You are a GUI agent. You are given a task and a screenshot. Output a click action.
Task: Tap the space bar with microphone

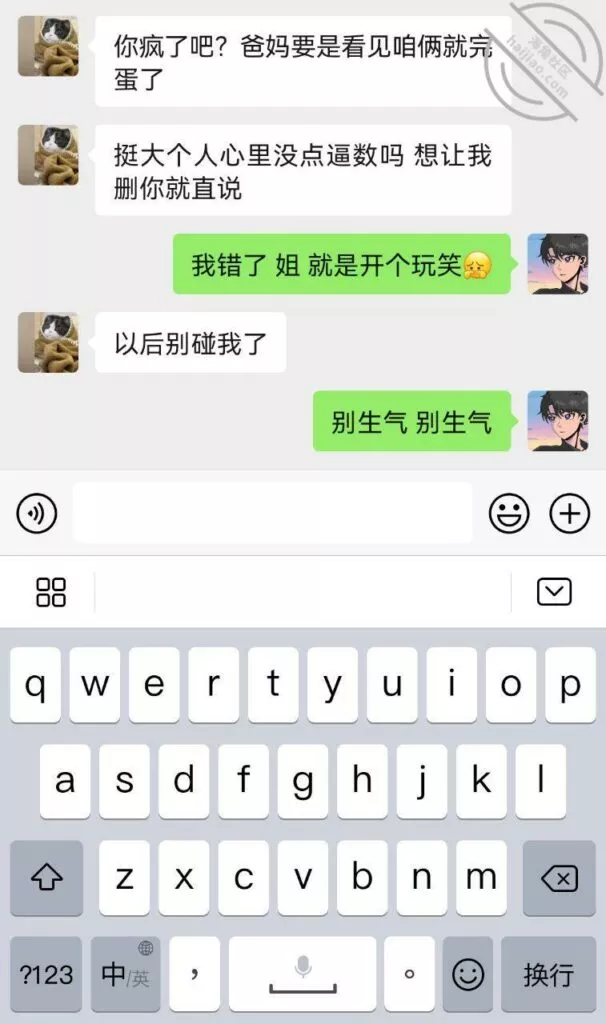tap(302, 973)
